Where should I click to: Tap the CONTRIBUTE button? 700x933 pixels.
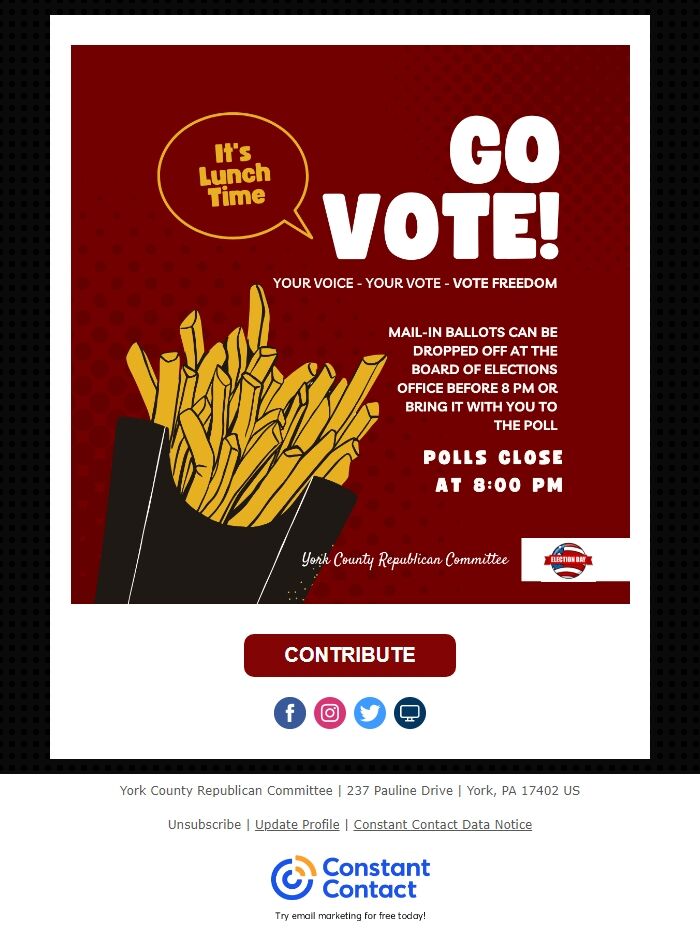tap(350, 655)
